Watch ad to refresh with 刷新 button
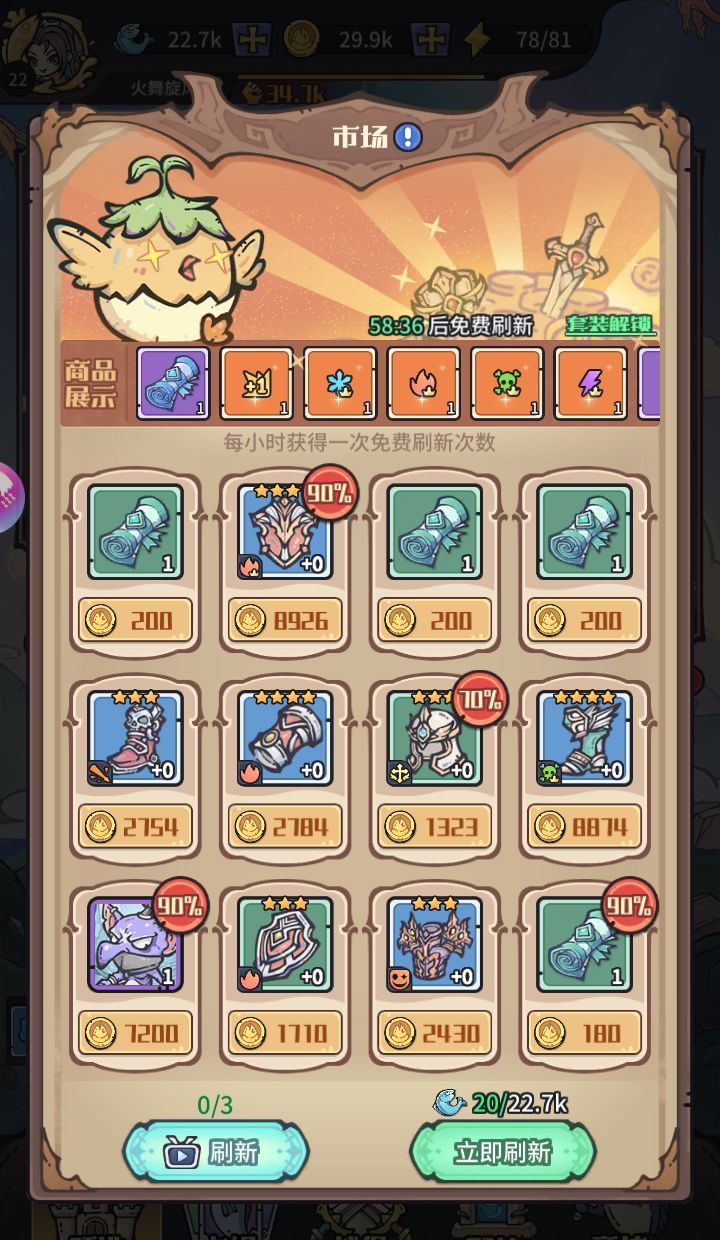 tap(215, 1152)
